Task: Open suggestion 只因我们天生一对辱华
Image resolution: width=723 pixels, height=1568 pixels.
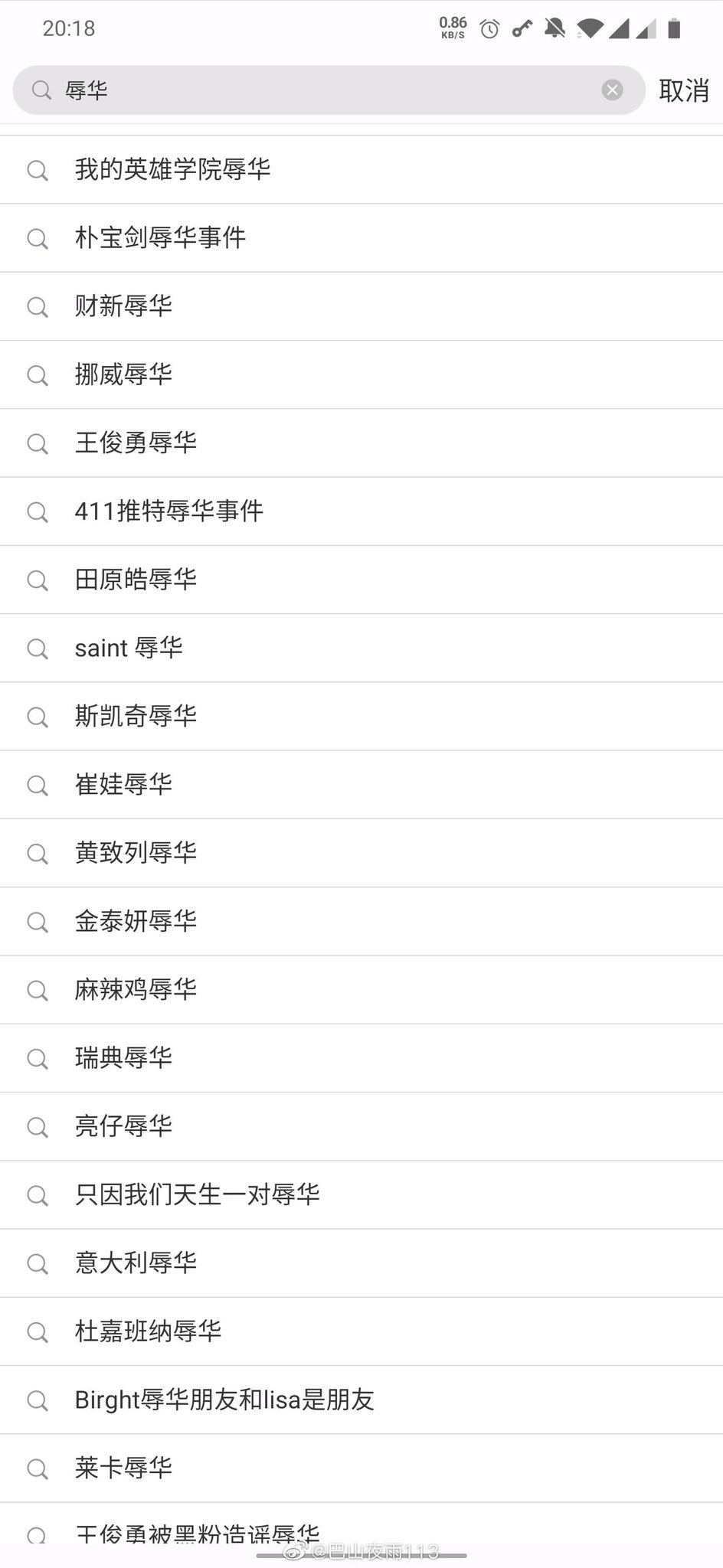Action: (x=197, y=1194)
